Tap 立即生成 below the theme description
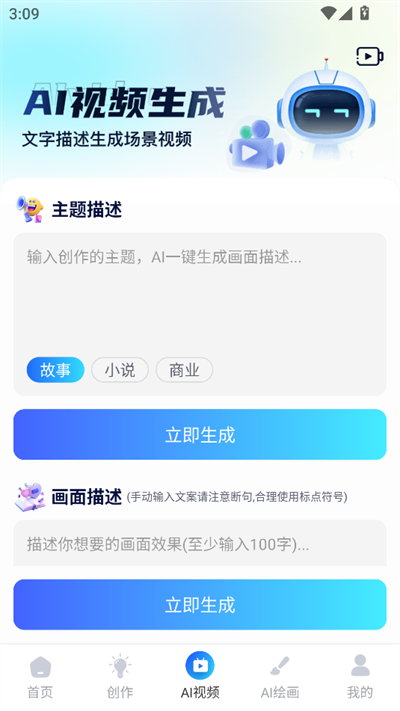This screenshot has height=711, width=400. pos(200,434)
